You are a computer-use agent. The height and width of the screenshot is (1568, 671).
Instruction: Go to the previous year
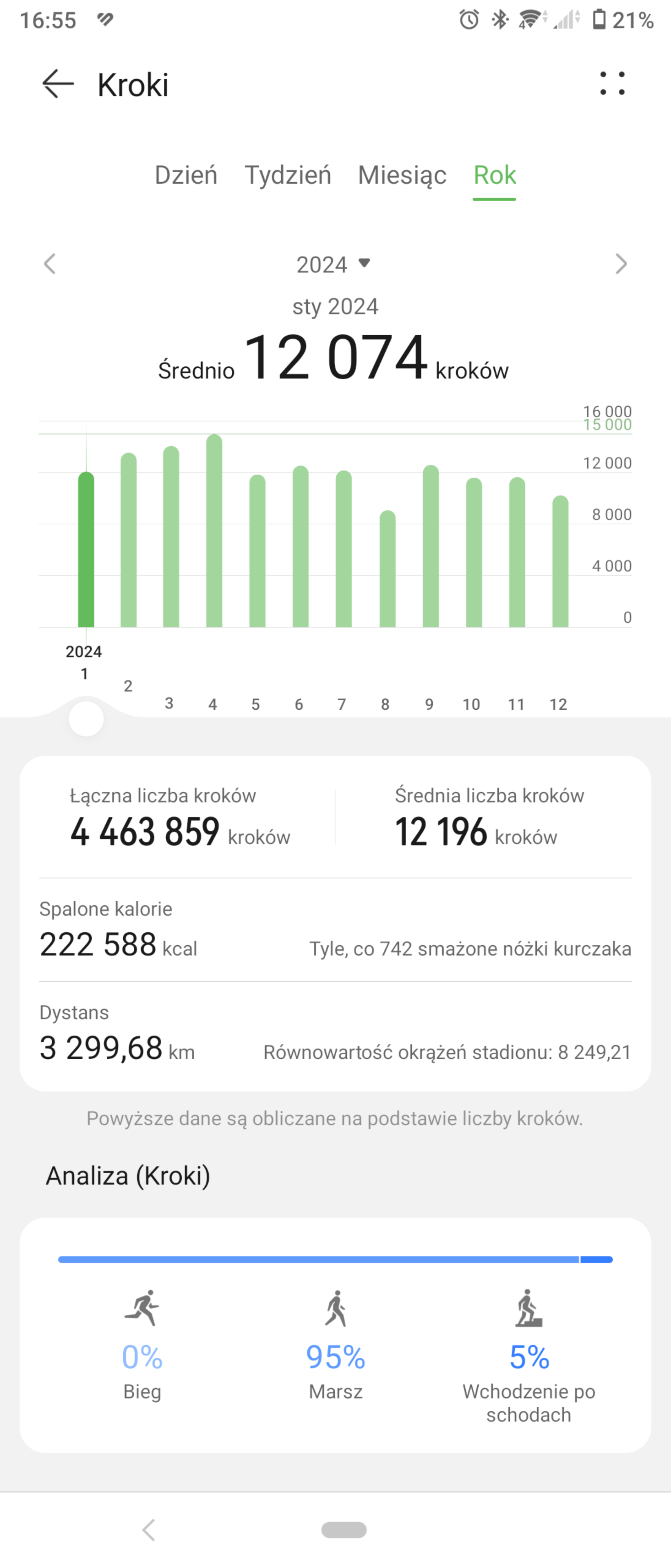[x=50, y=264]
